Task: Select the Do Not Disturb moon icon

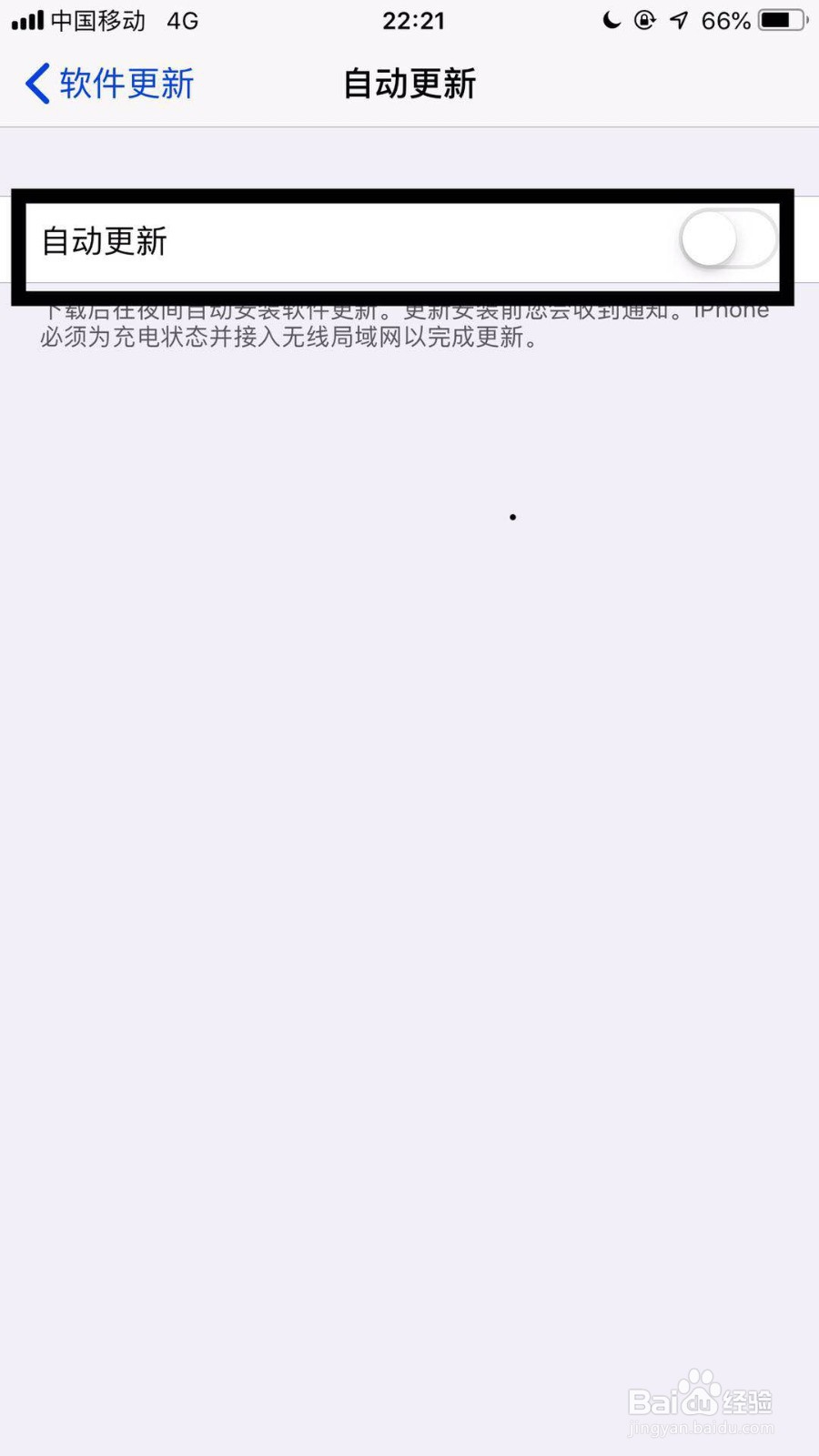Action: (611, 20)
